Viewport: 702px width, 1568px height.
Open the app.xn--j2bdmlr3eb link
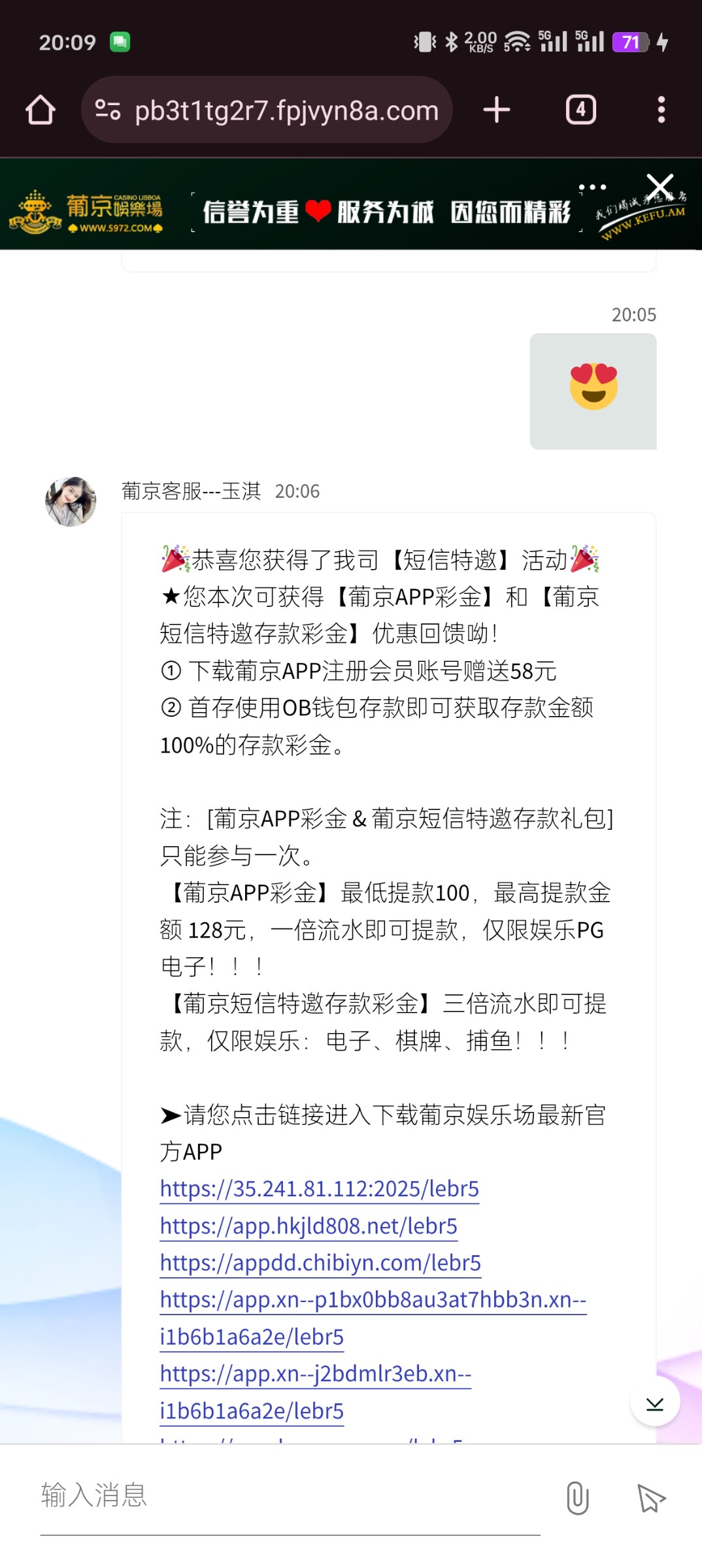[315, 1374]
